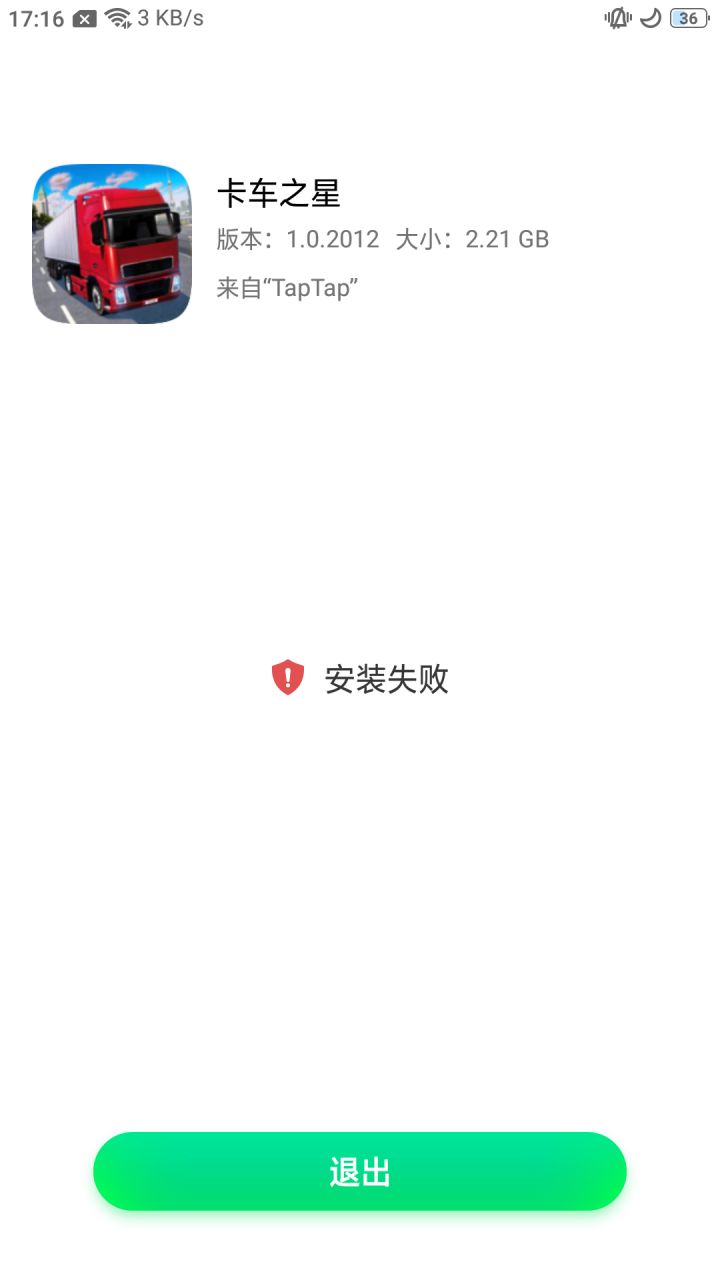Tap the truck thumbnail image
Image resolution: width=720 pixels, height=1280 pixels.
pos(111,243)
